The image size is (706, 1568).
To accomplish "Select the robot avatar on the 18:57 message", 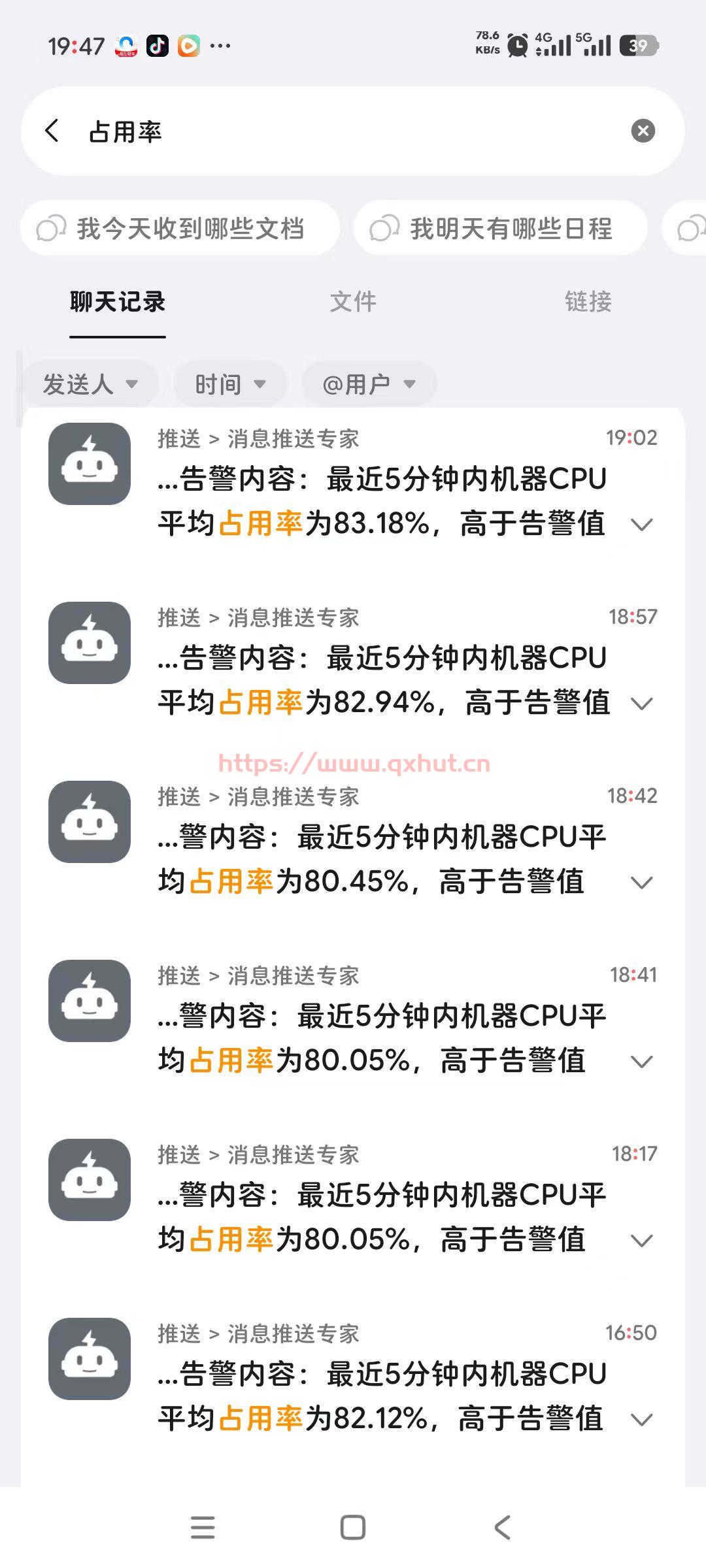I will pyautogui.click(x=89, y=644).
